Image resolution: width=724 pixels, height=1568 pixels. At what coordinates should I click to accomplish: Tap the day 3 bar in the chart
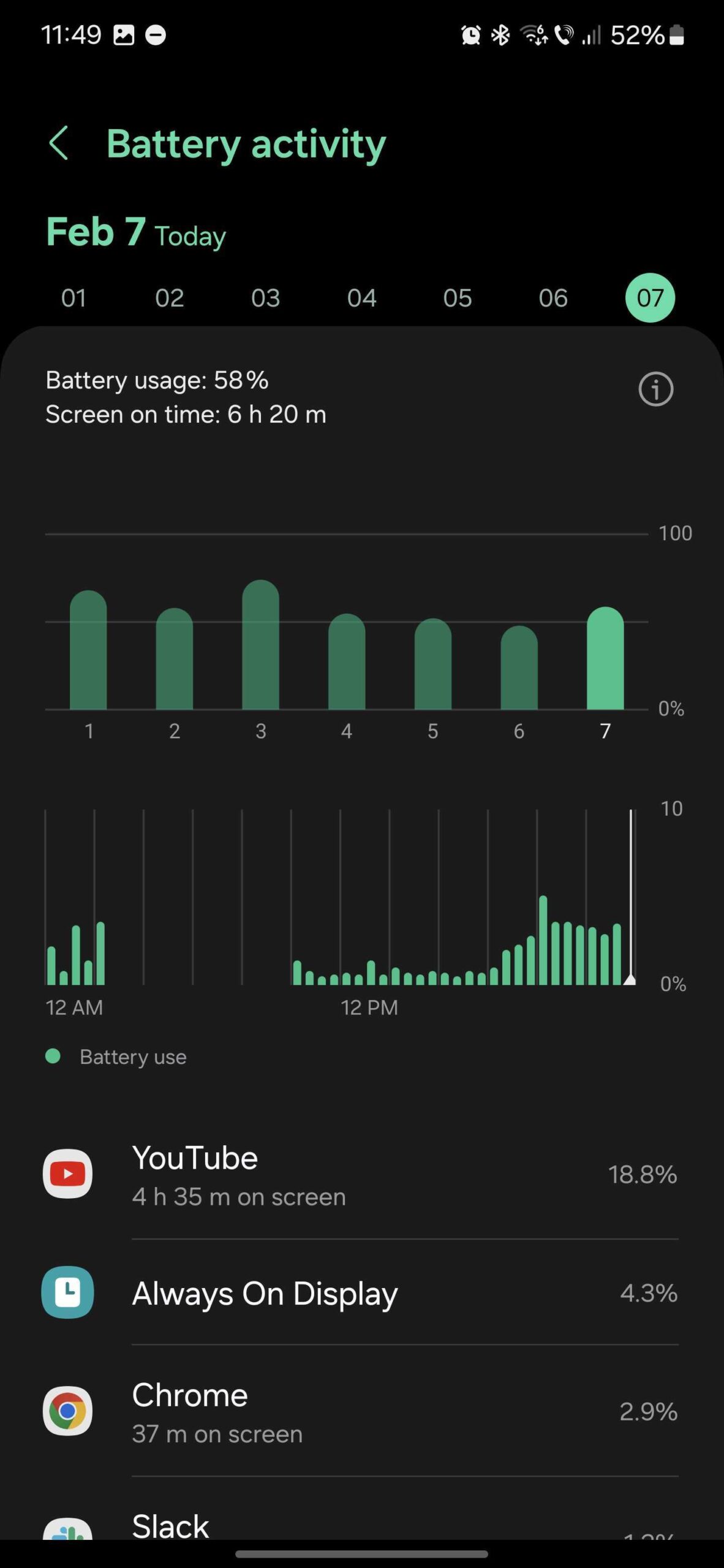click(260, 646)
